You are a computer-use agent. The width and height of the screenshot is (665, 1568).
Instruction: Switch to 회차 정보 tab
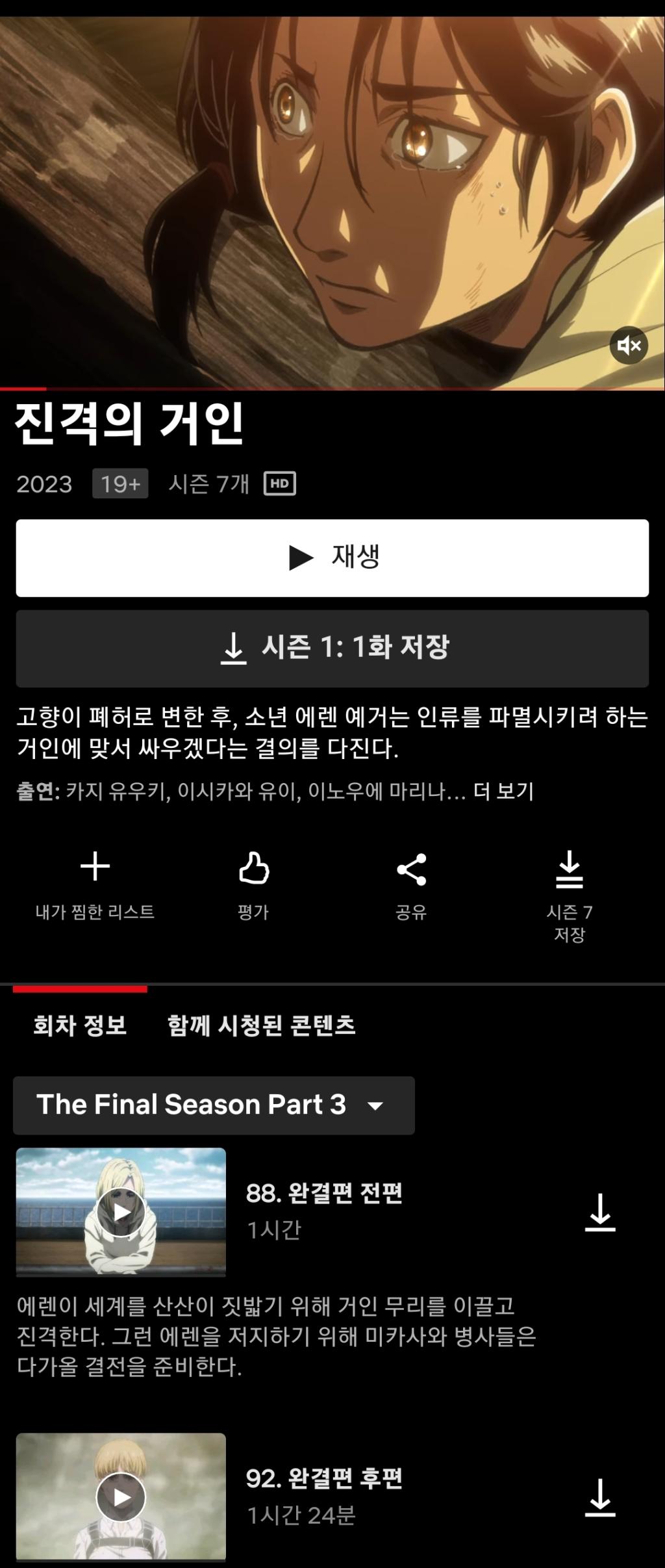[80, 1026]
